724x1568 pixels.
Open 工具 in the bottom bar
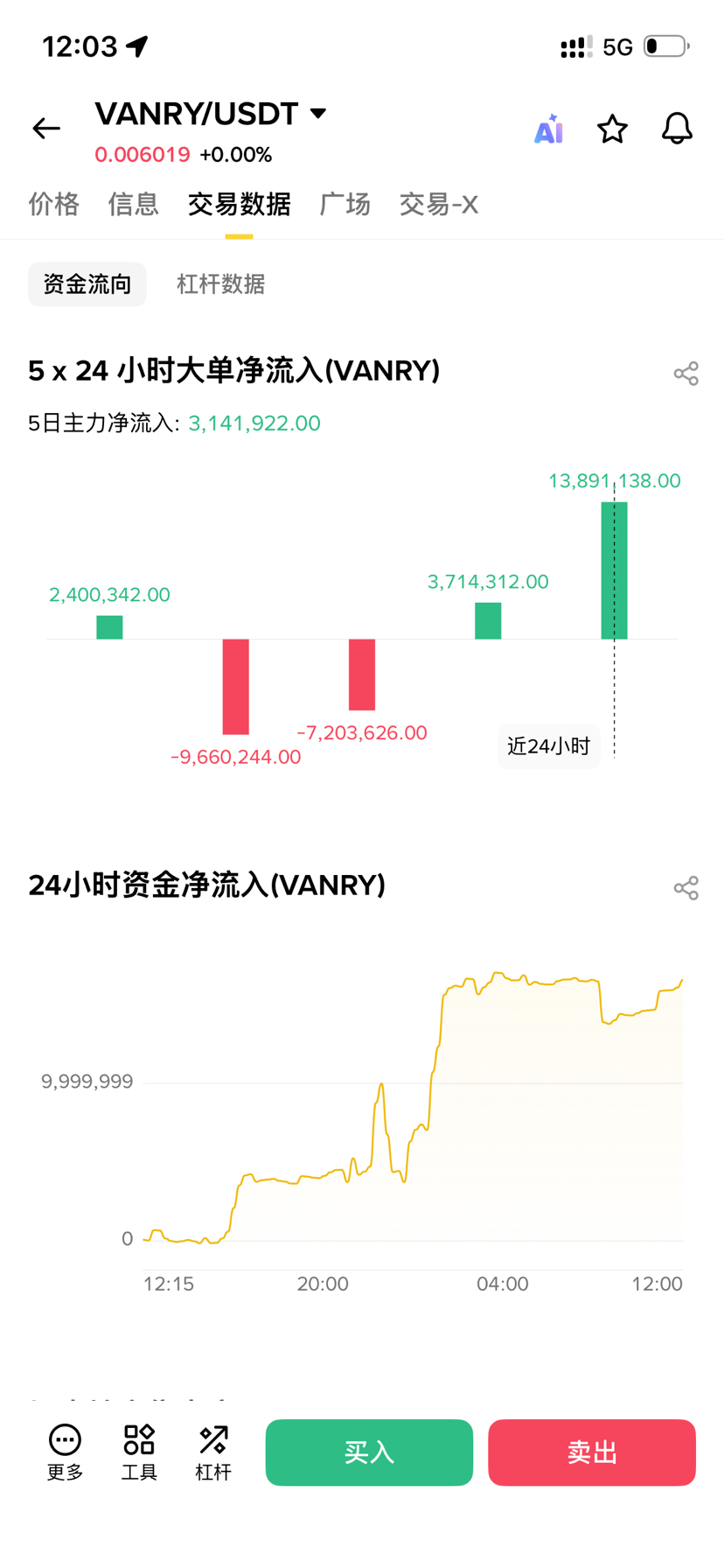139,1452
